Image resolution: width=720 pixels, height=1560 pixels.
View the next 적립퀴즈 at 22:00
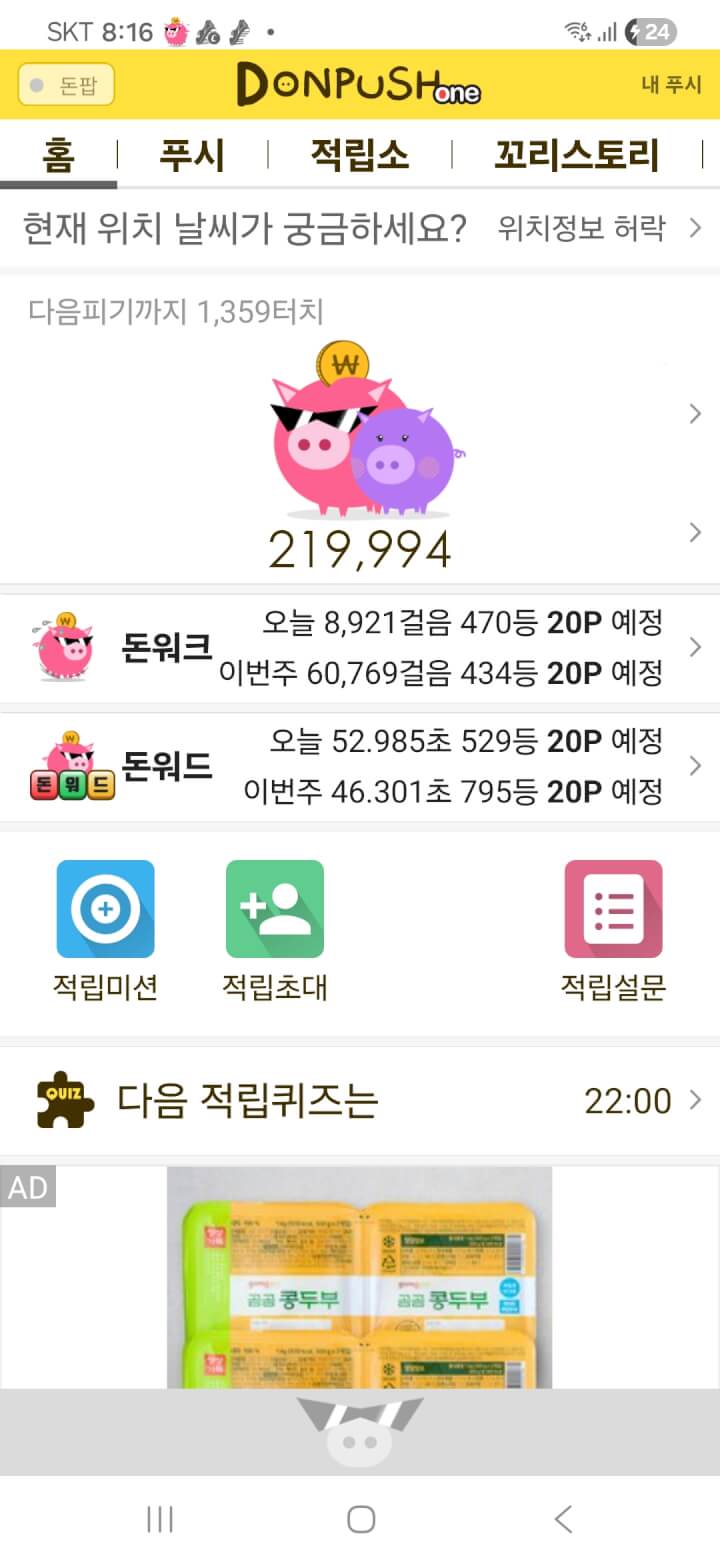[x=360, y=1101]
